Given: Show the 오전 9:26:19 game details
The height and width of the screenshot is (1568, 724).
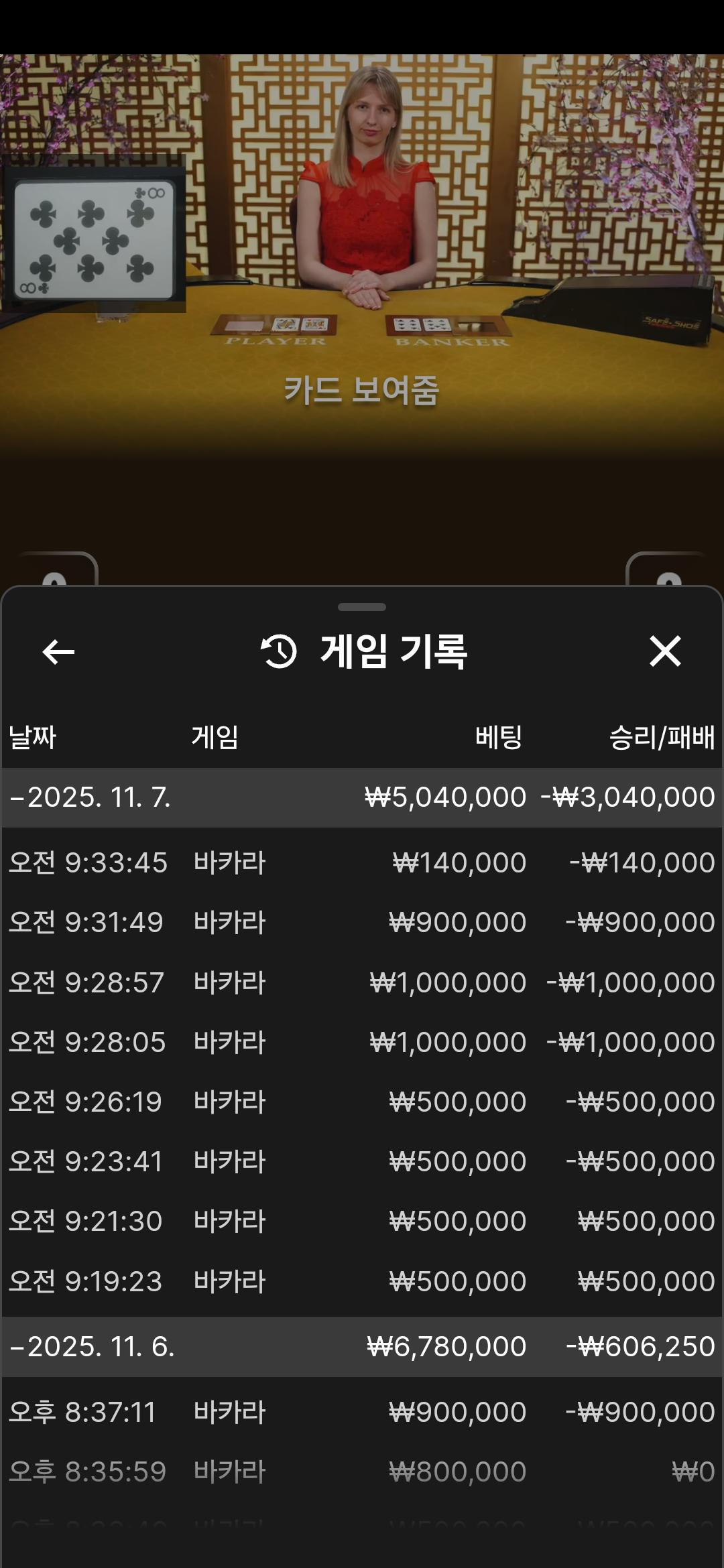Looking at the screenshot, I should pos(362,1102).
